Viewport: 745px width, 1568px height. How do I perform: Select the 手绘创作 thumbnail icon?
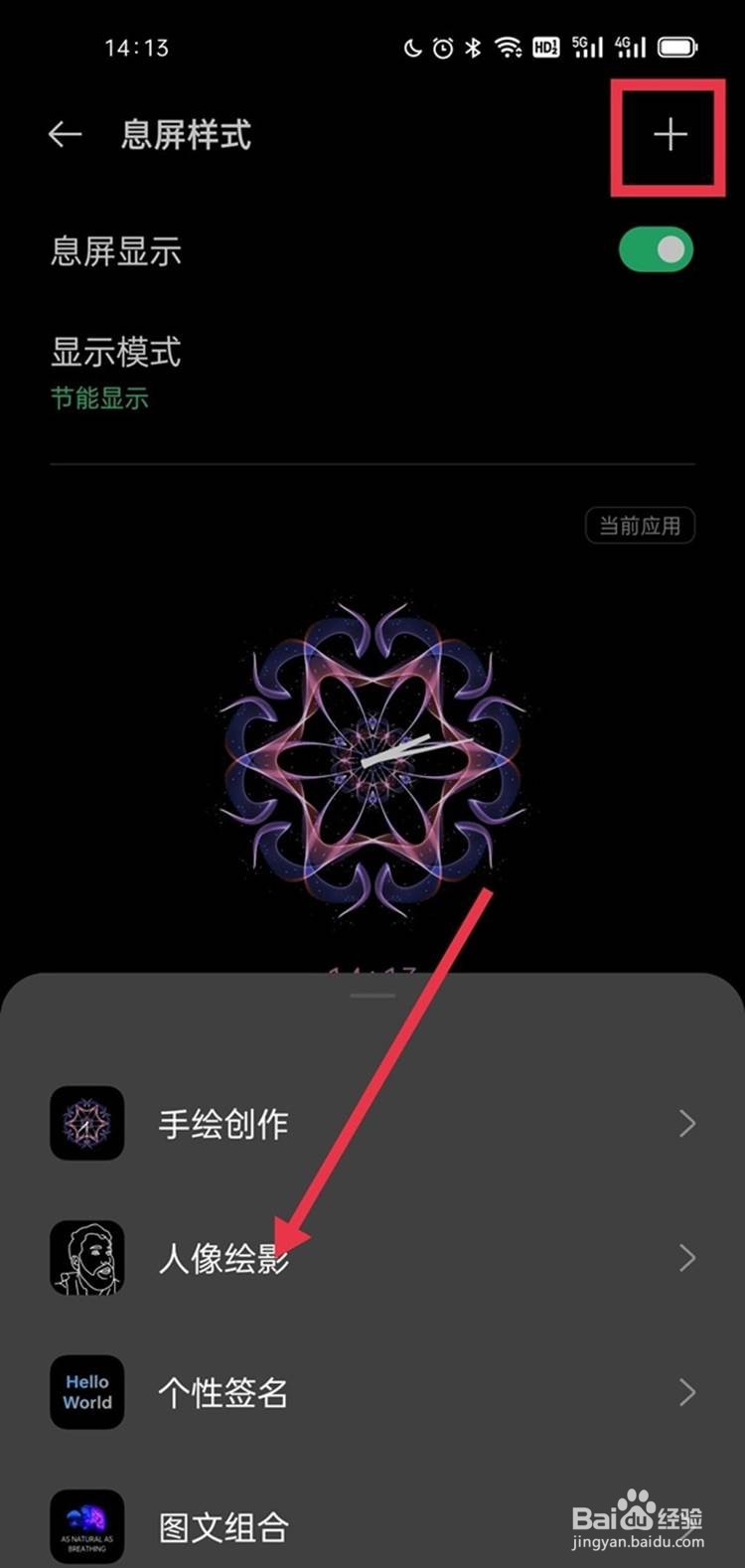(x=86, y=1124)
